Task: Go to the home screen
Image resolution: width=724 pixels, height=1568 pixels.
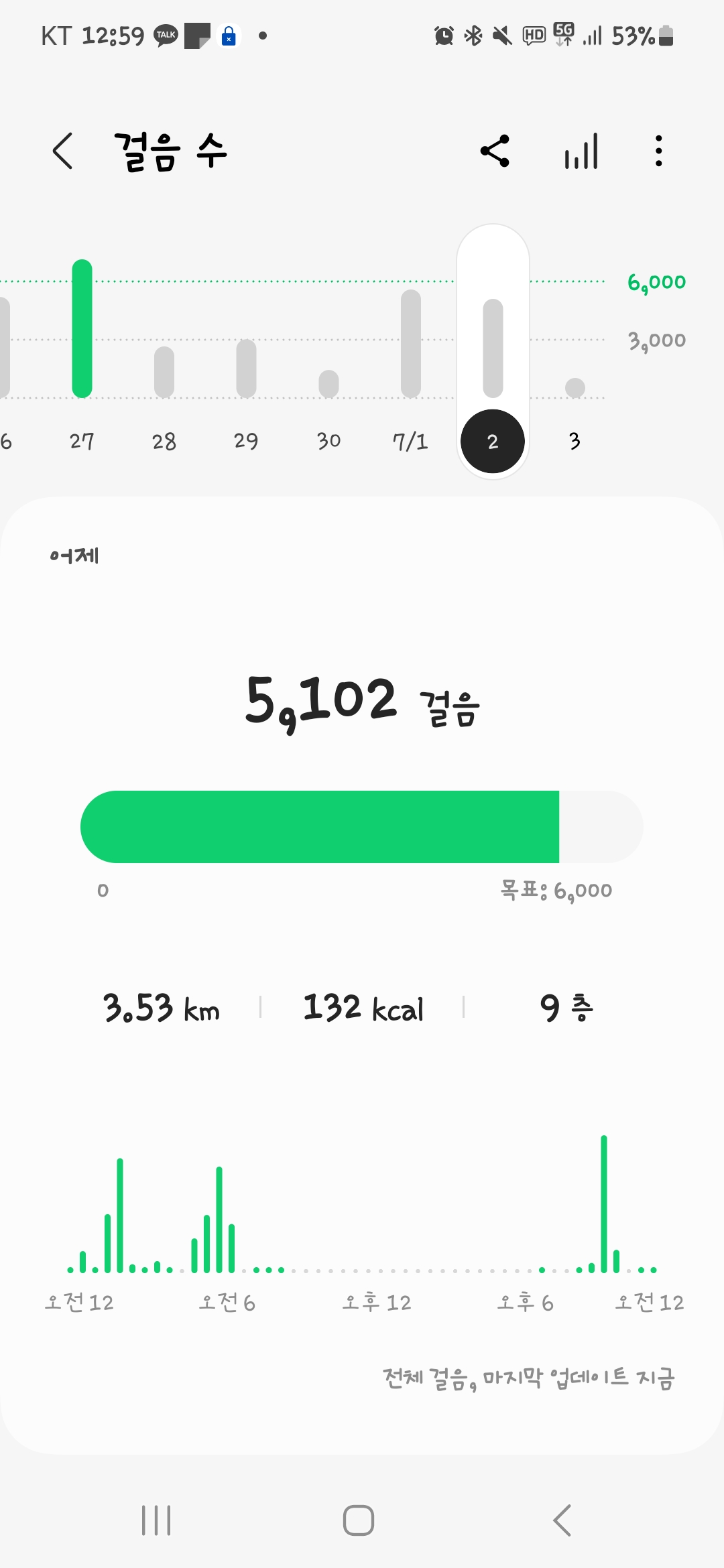Action: point(359,1520)
